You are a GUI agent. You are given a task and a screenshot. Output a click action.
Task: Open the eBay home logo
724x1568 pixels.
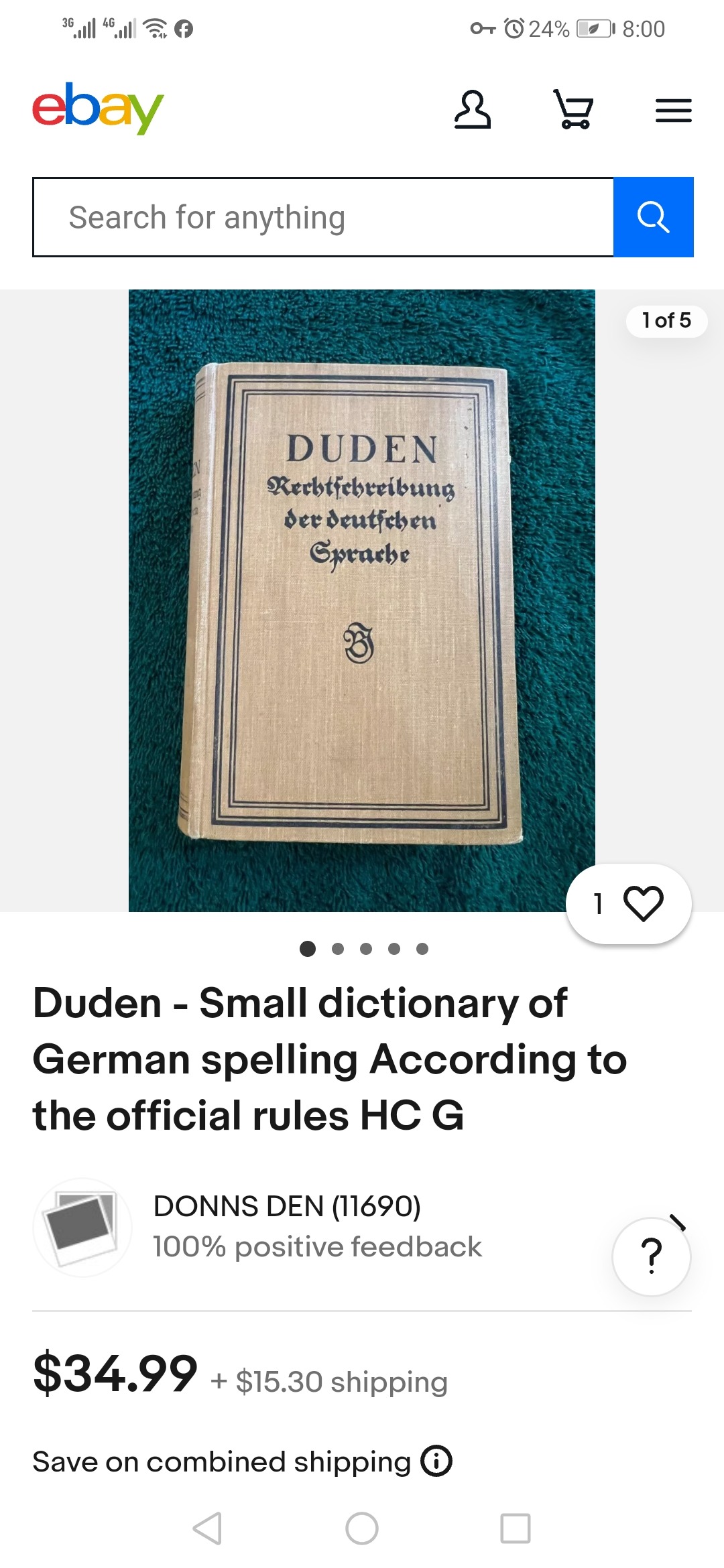click(x=98, y=108)
